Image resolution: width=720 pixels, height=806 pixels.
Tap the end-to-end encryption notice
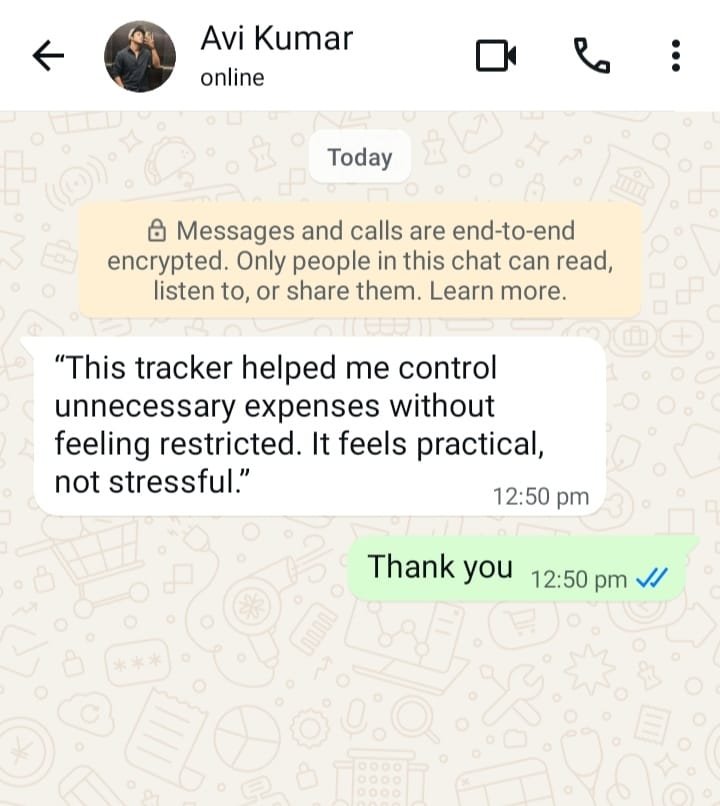[360, 261]
